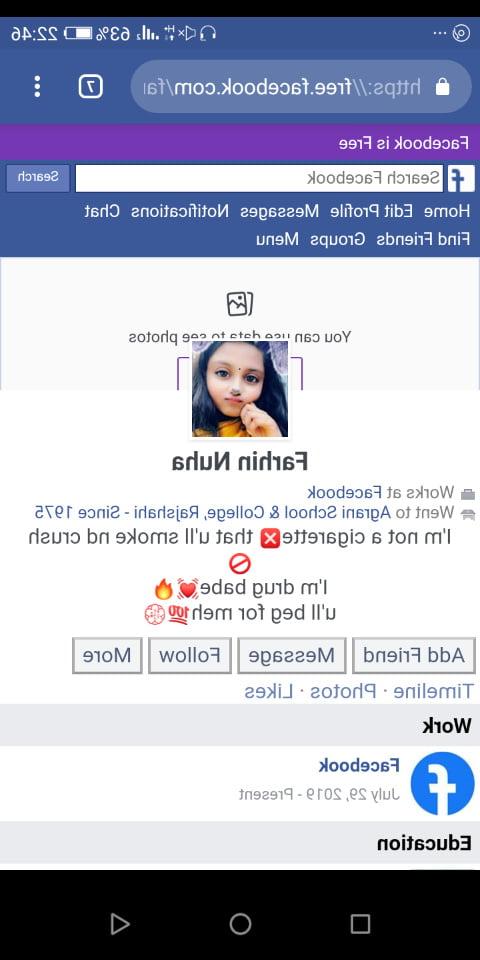Open the Likes section link
Screen dimensions: 480x960
point(269,692)
